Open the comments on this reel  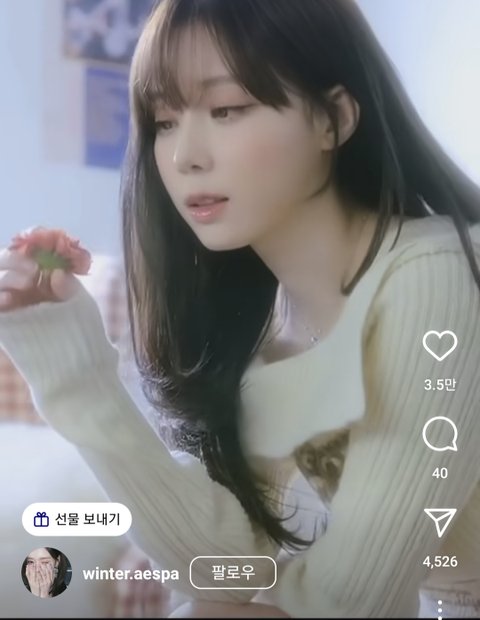pos(440,434)
